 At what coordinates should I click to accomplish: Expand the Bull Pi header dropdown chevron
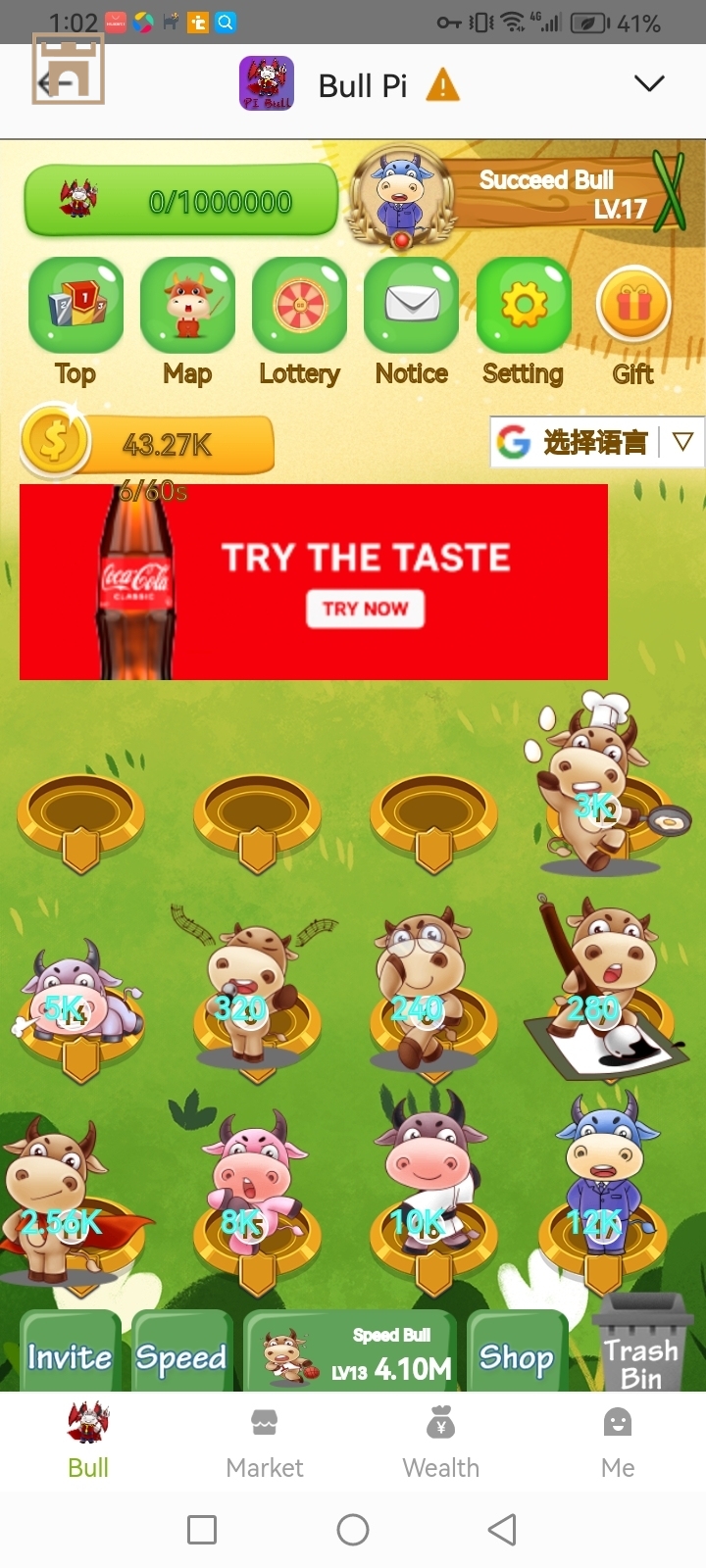point(649,84)
